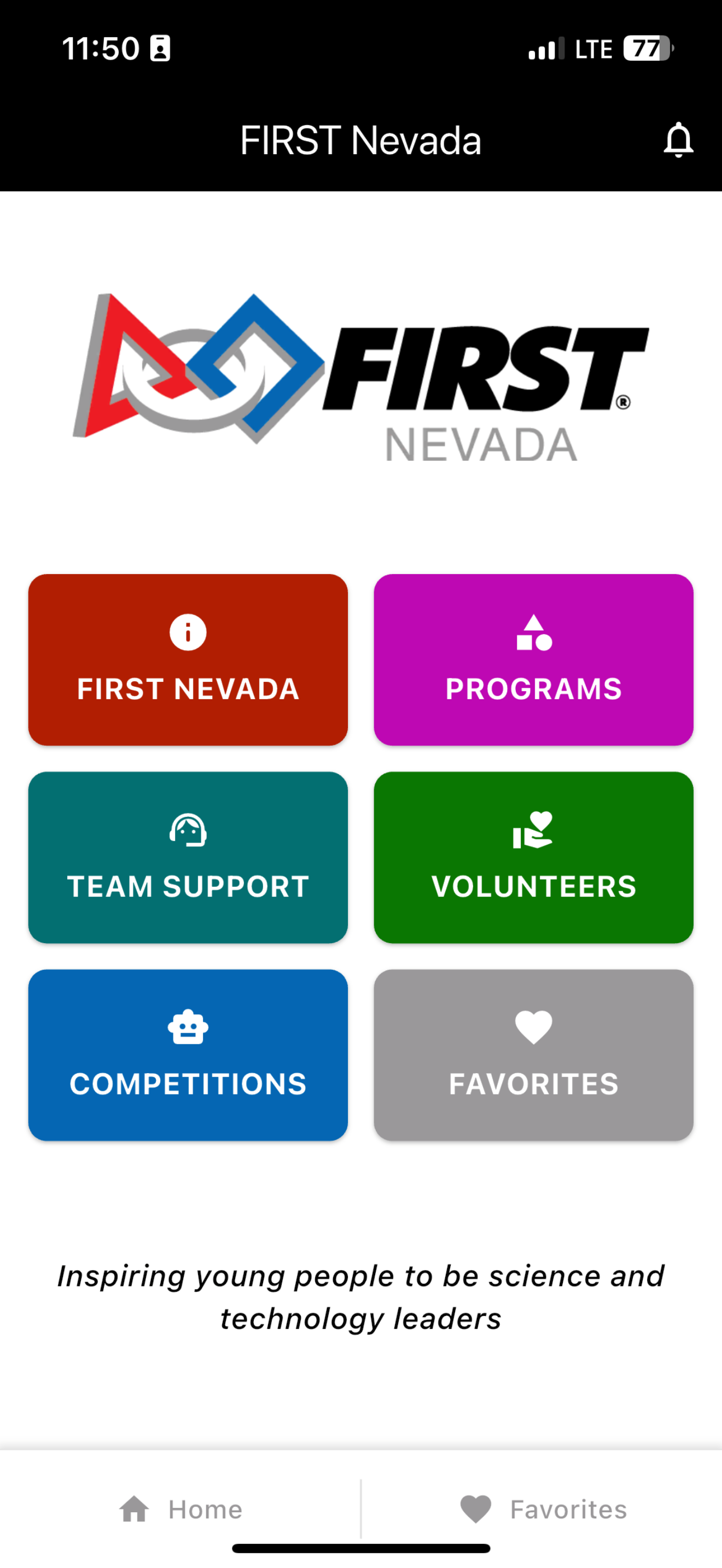Viewport: 722px width, 1568px height.
Task: Switch to the Home tab
Action: [181, 1509]
